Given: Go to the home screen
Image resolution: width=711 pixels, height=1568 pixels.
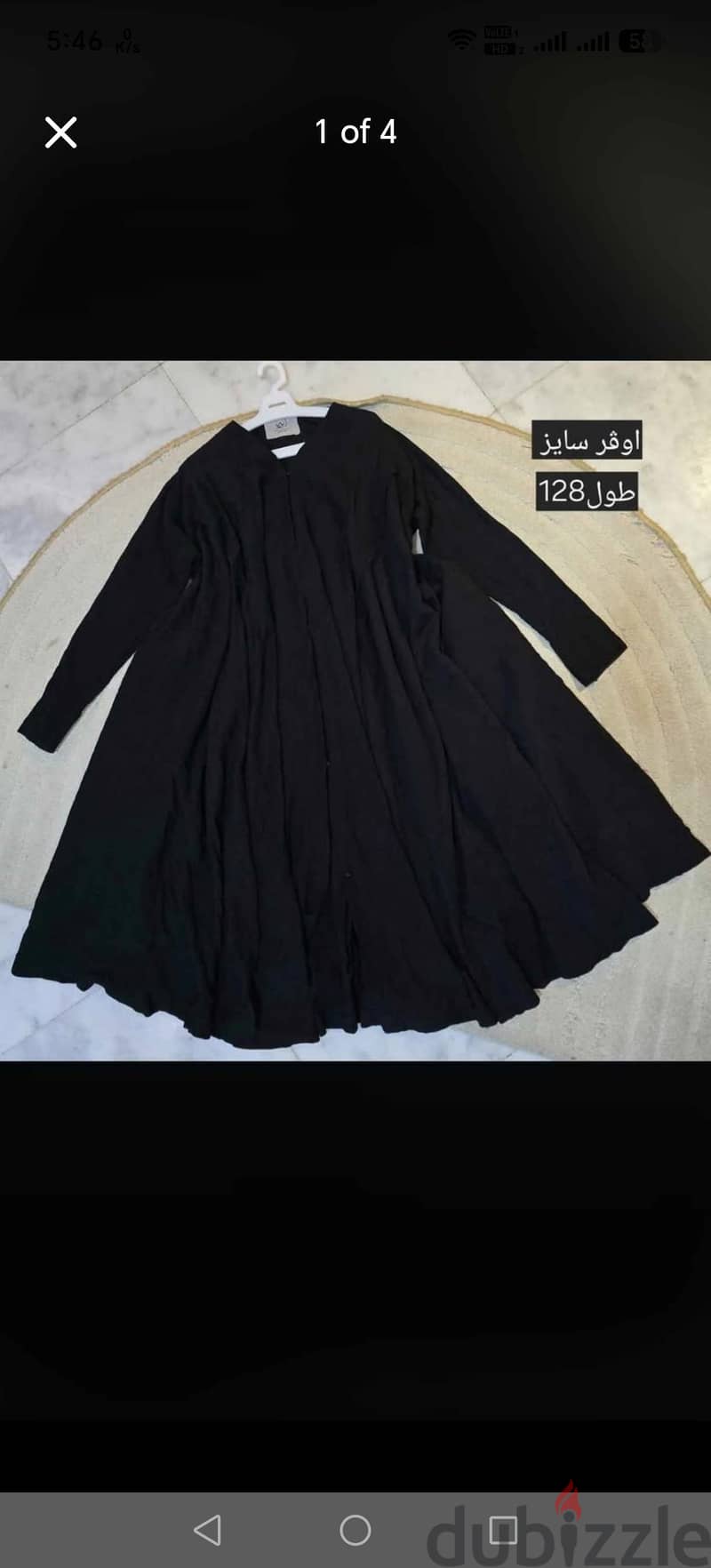Looking at the screenshot, I should (355, 1530).
